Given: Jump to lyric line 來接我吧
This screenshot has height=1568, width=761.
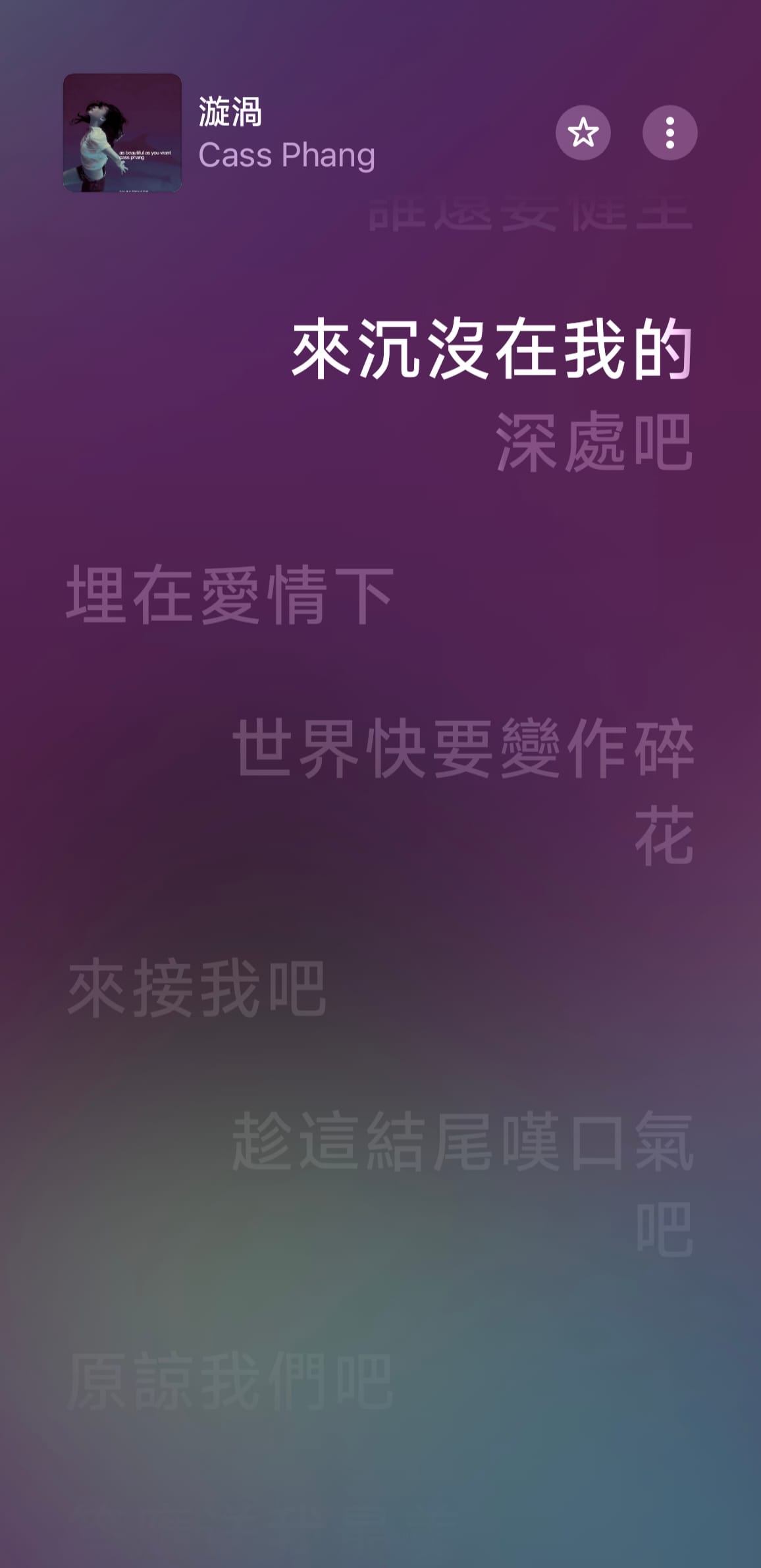Looking at the screenshot, I should [197, 989].
